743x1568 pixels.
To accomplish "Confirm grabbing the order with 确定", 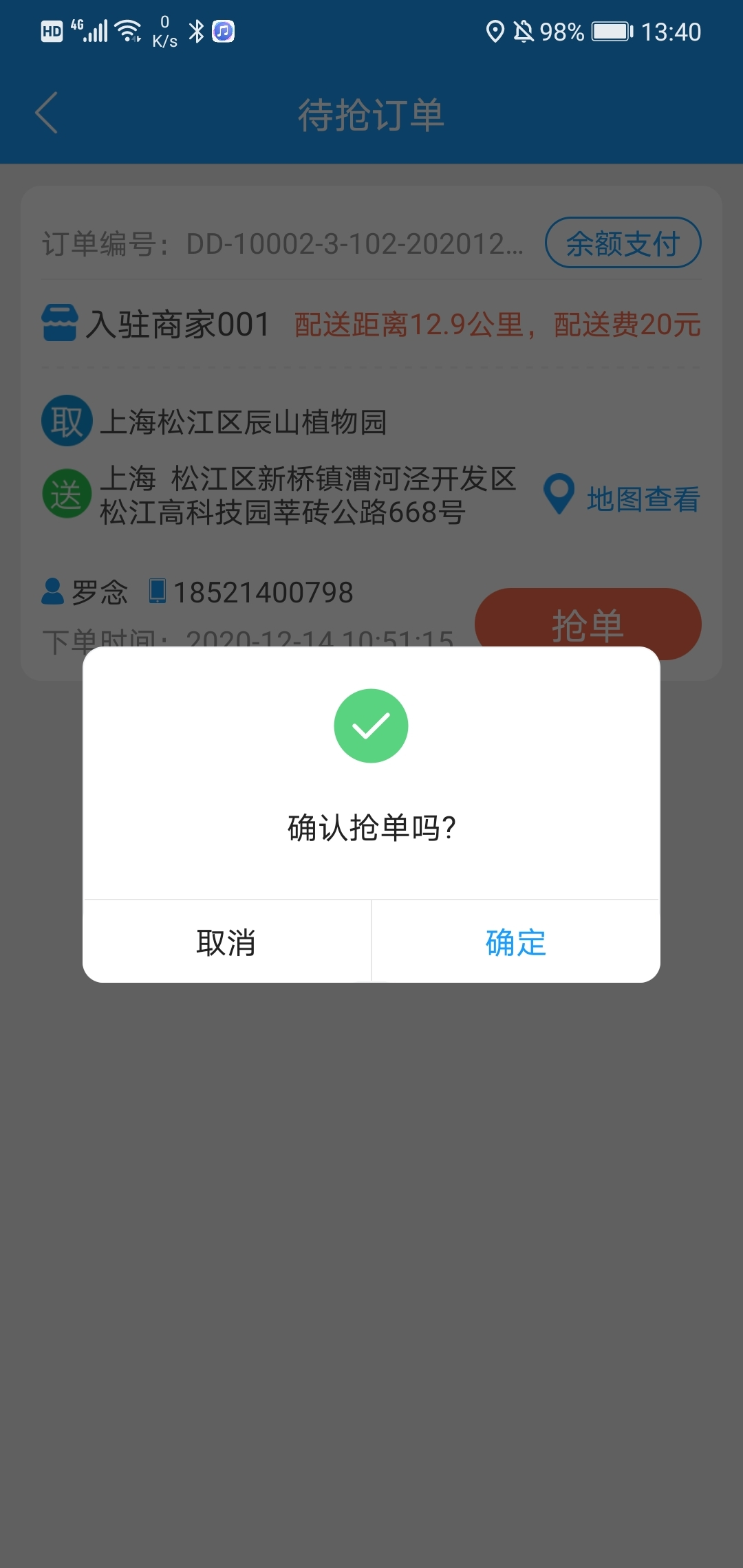I will [x=516, y=941].
